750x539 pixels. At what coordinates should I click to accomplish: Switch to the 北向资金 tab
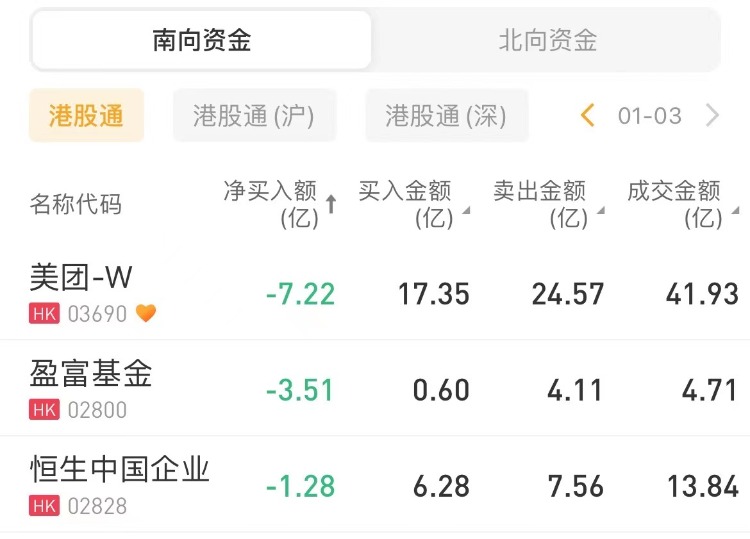547,41
